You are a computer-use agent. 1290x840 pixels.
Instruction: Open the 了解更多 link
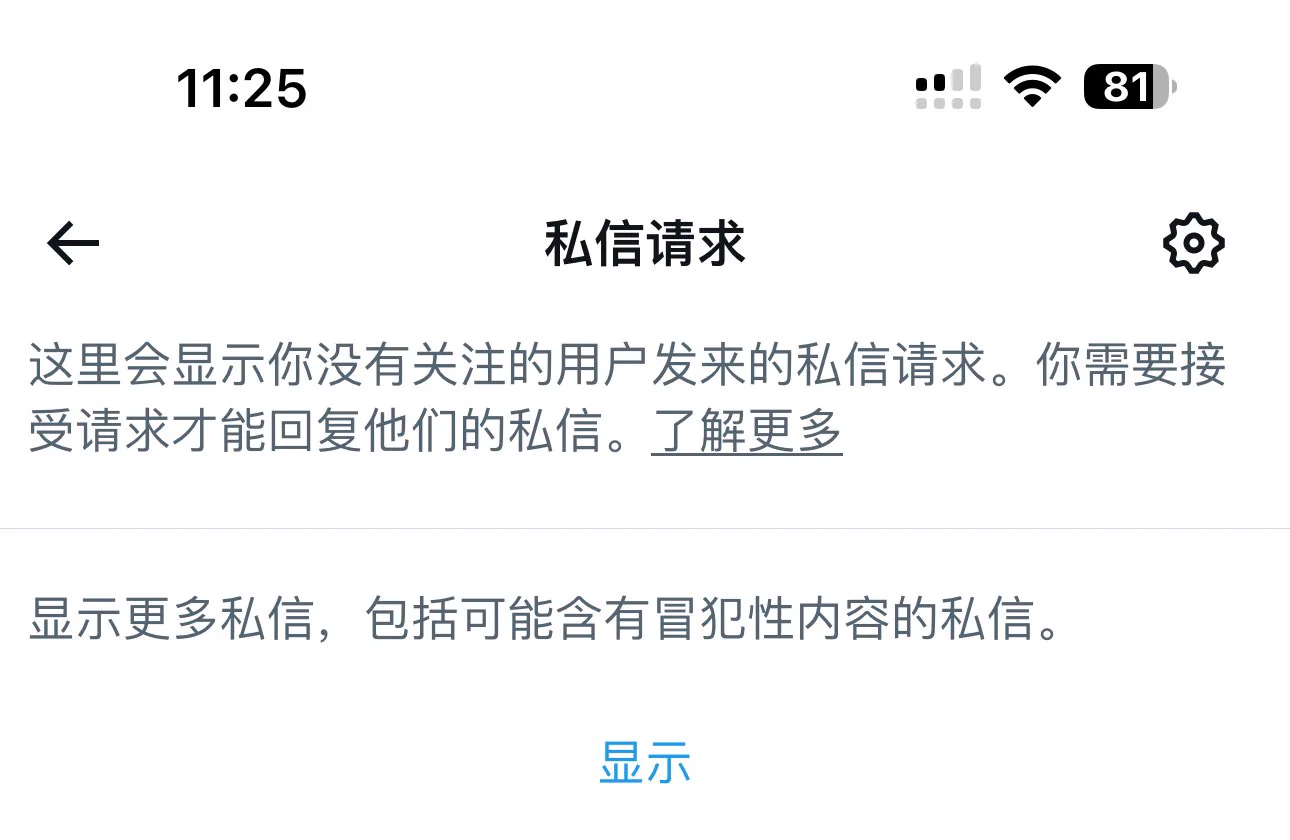click(746, 433)
